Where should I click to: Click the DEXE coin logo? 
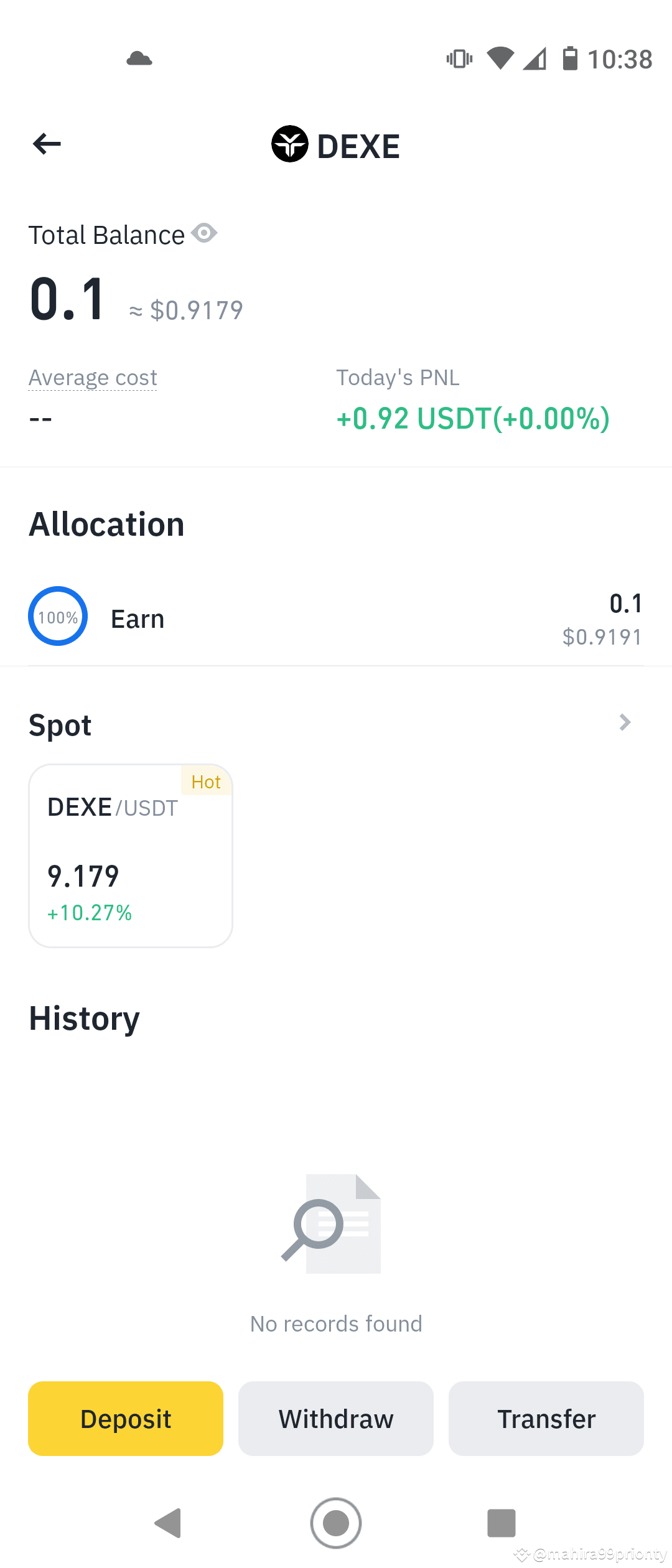point(290,144)
